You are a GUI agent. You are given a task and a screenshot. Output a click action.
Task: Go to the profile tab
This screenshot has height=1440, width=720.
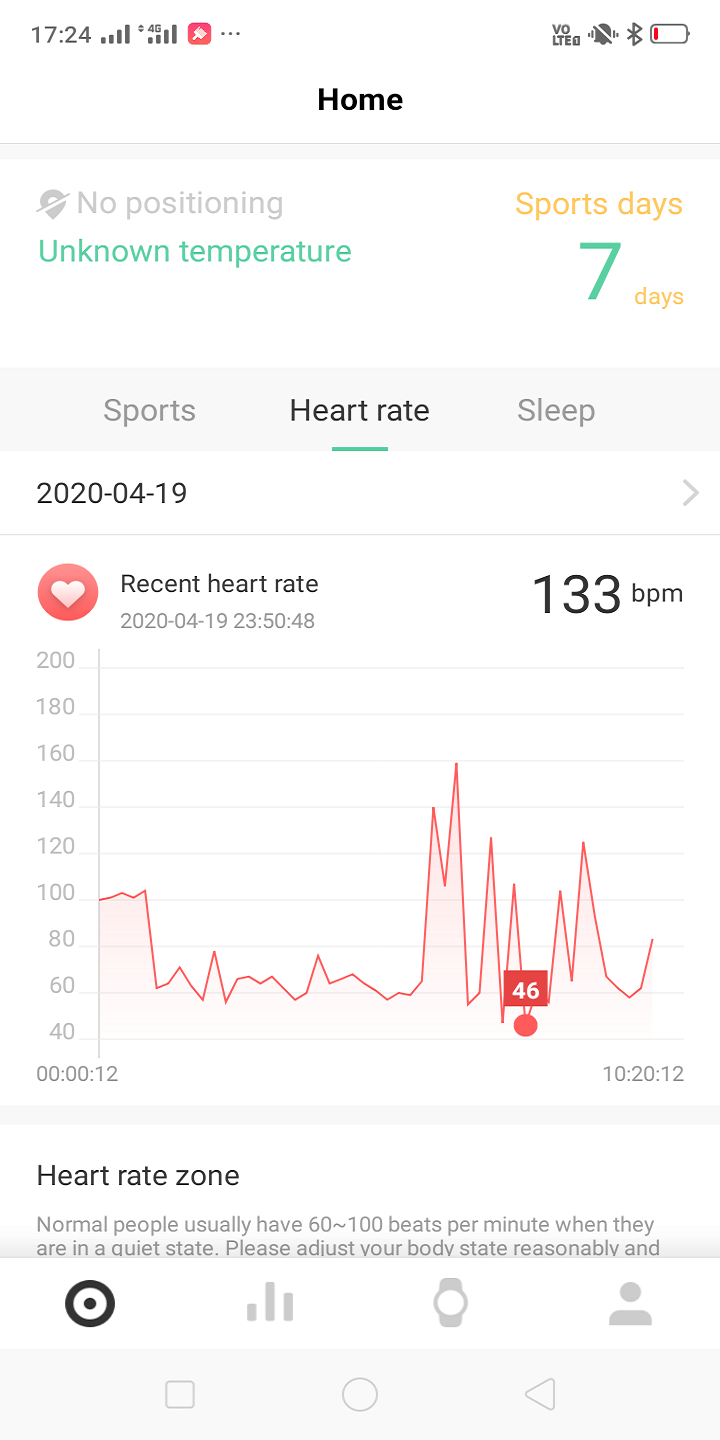pyautogui.click(x=630, y=1303)
